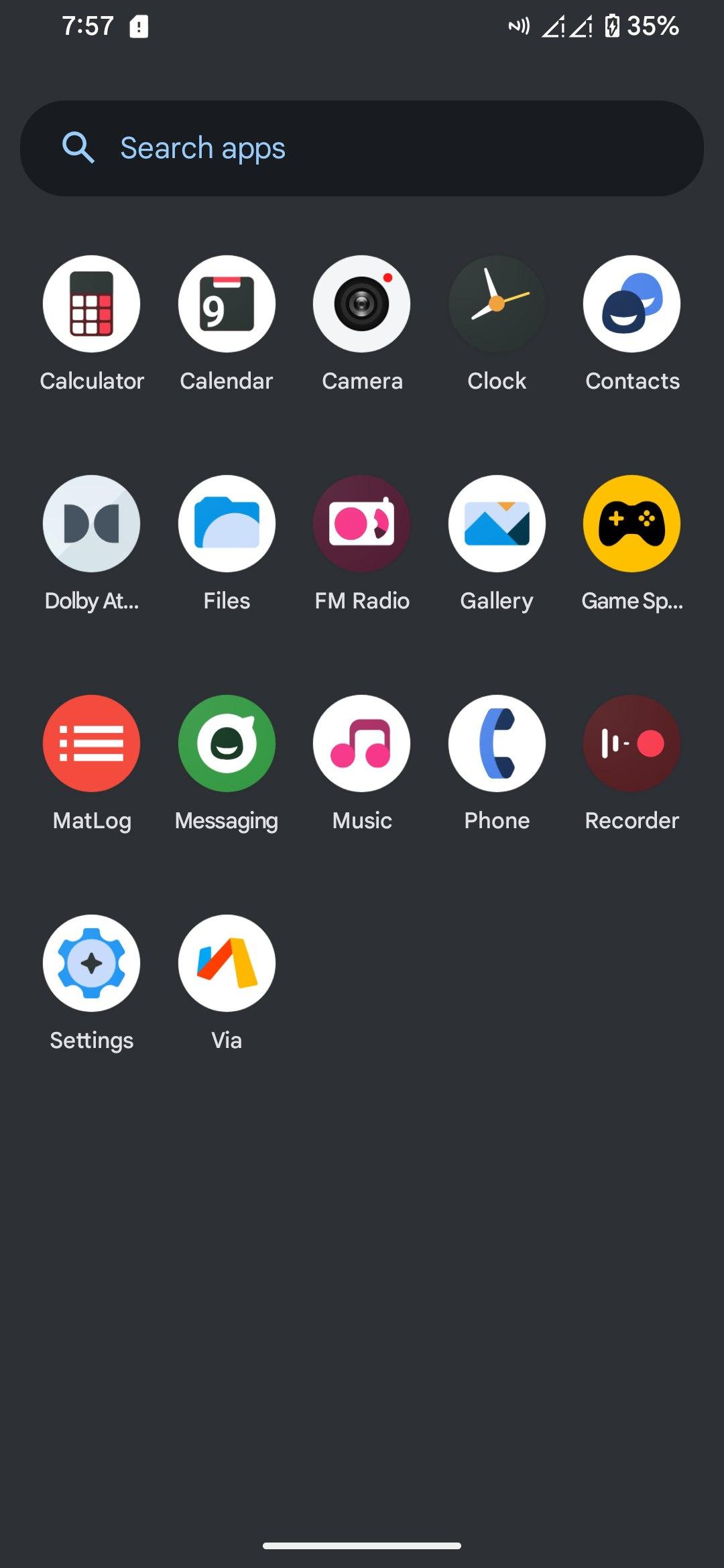Viewport: 724px width, 1568px height.
Task: Launch the Messaging app
Action: (227, 744)
